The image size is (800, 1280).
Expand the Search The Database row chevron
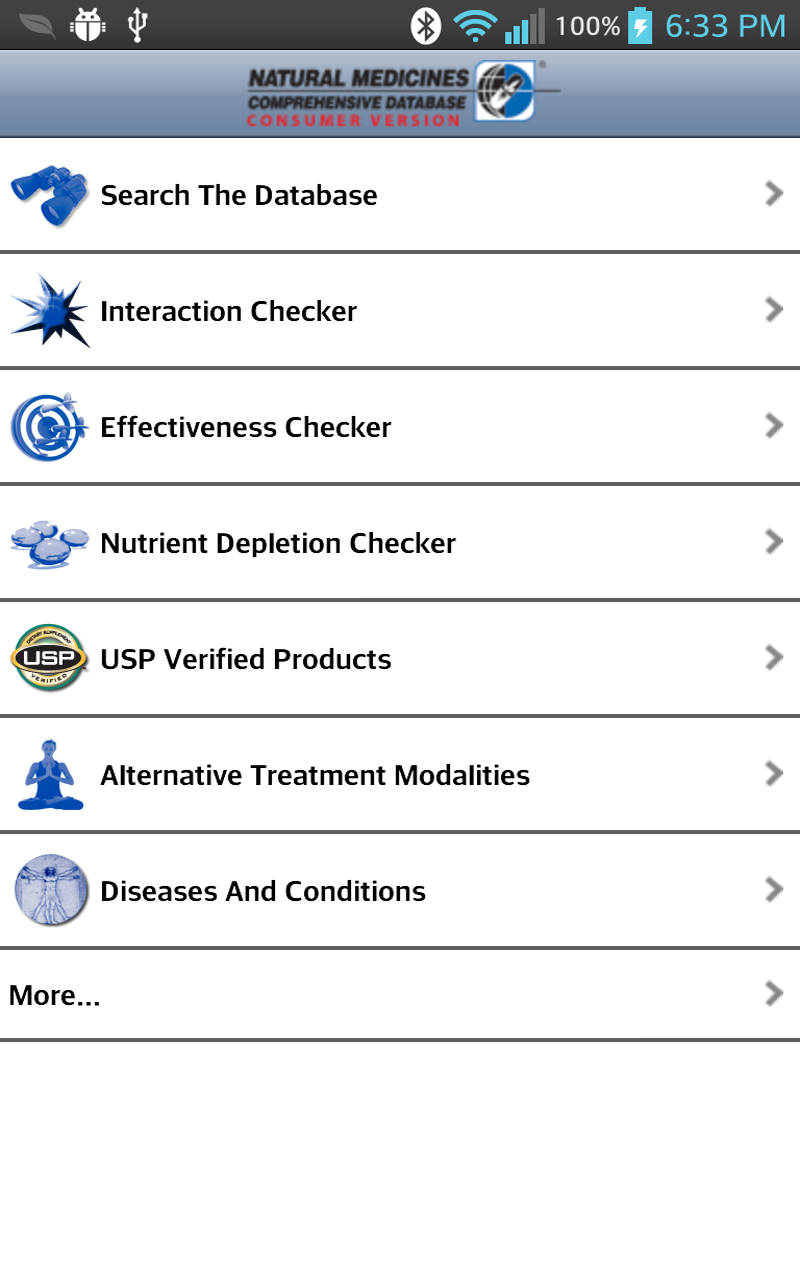point(772,194)
